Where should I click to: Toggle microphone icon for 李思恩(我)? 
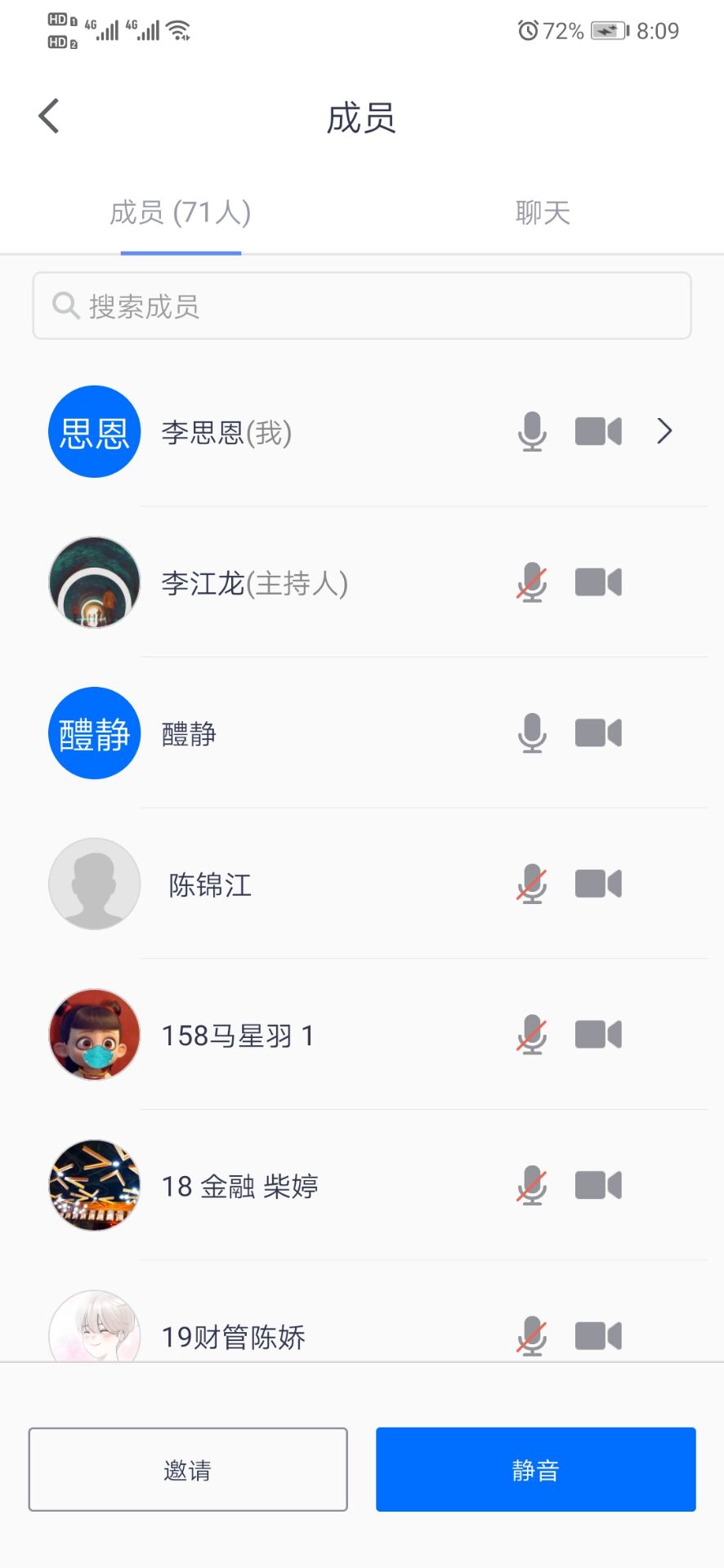[532, 431]
